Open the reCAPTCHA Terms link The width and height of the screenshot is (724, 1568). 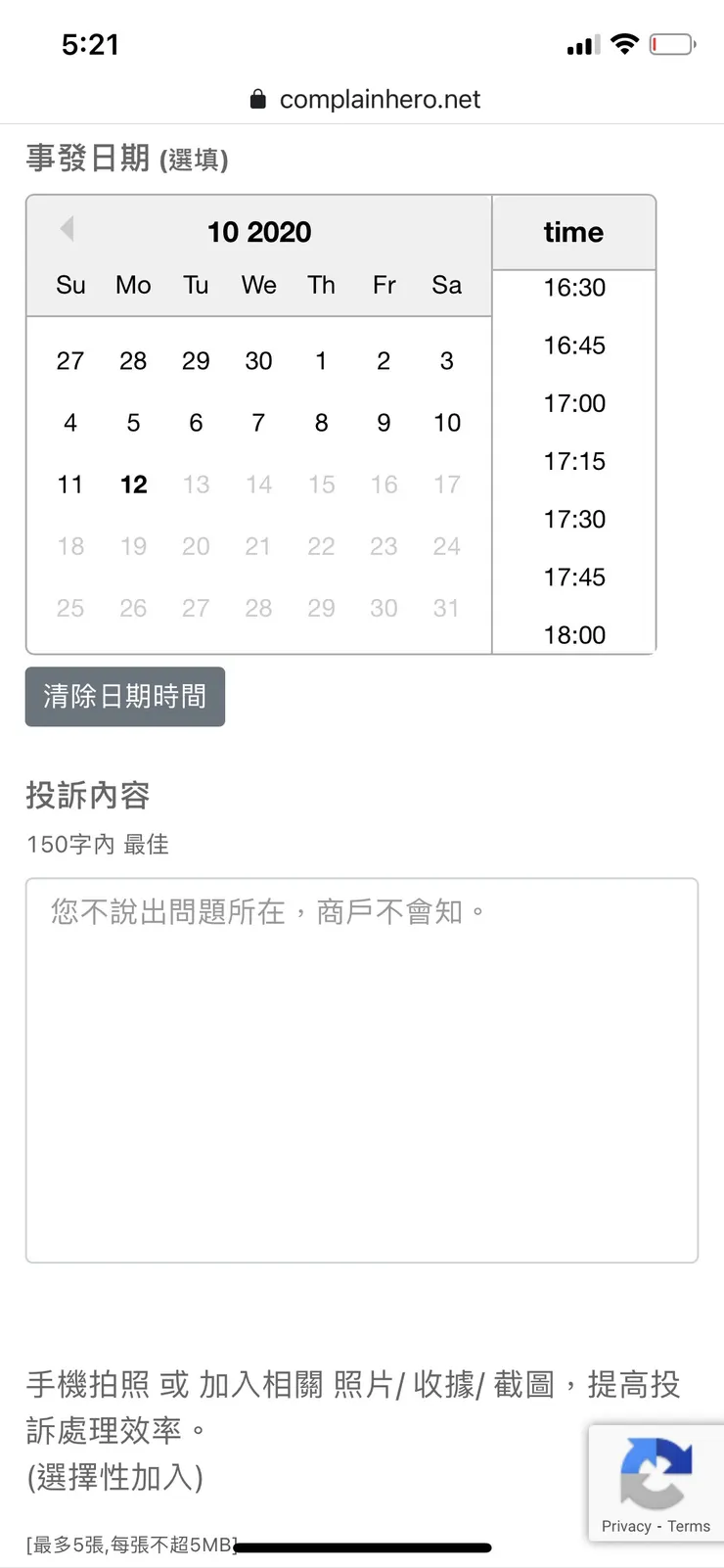[x=689, y=1526]
